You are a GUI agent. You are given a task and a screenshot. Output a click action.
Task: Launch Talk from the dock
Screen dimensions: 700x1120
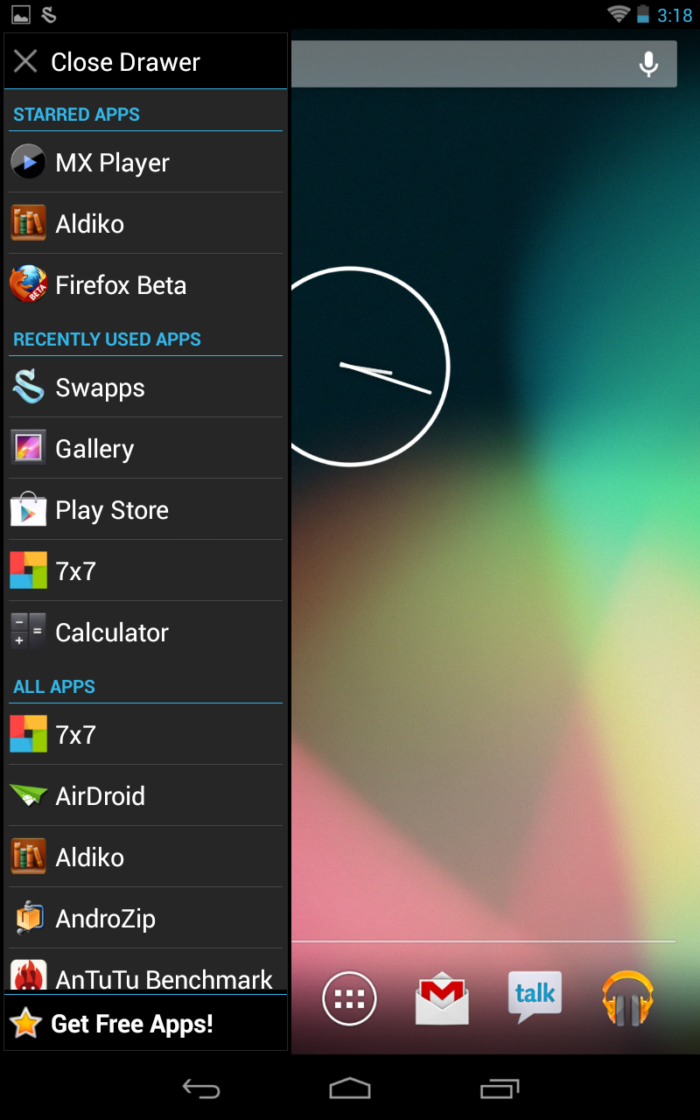click(x=534, y=996)
